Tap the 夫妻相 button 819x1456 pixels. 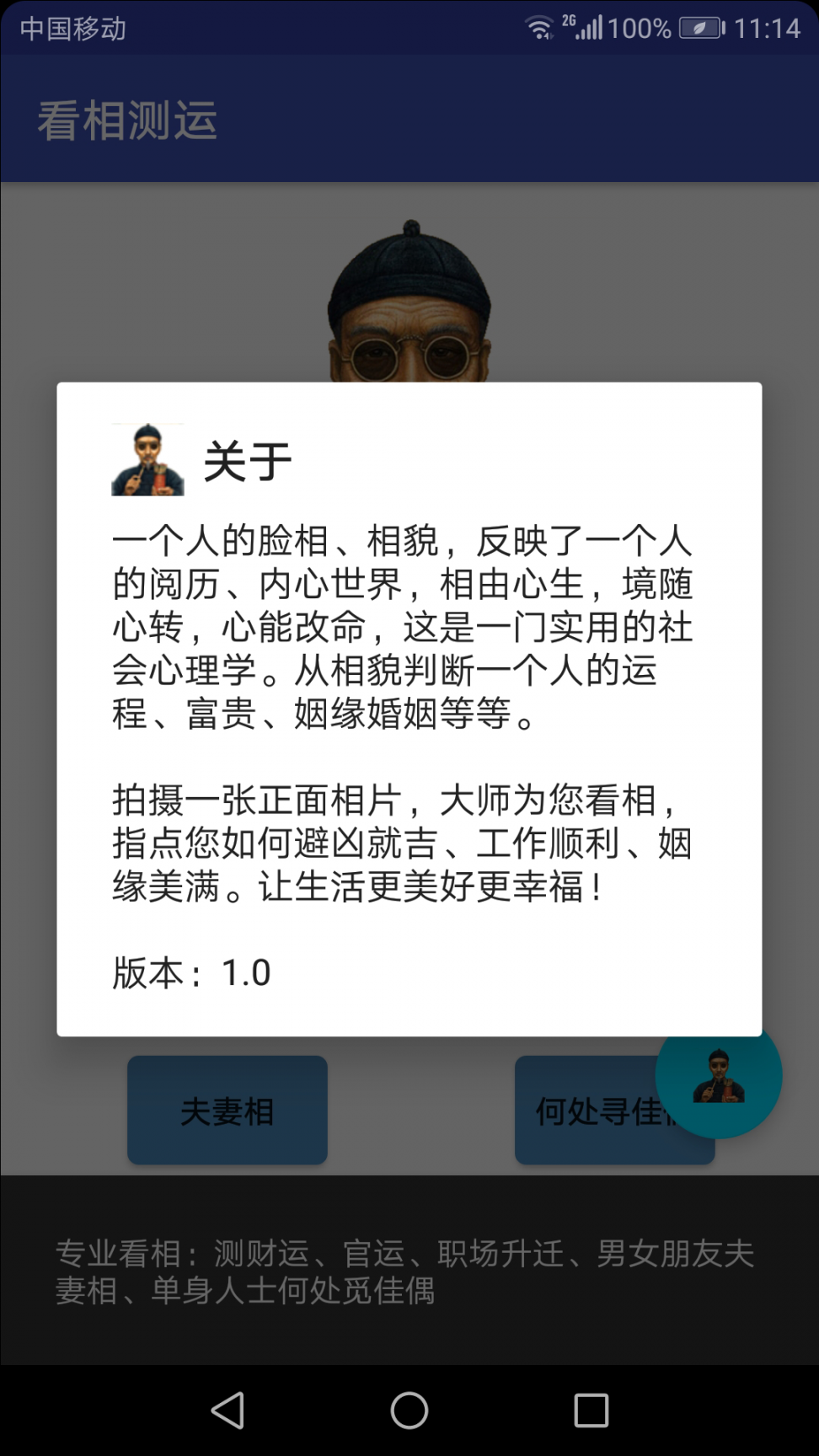[x=227, y=1111]
